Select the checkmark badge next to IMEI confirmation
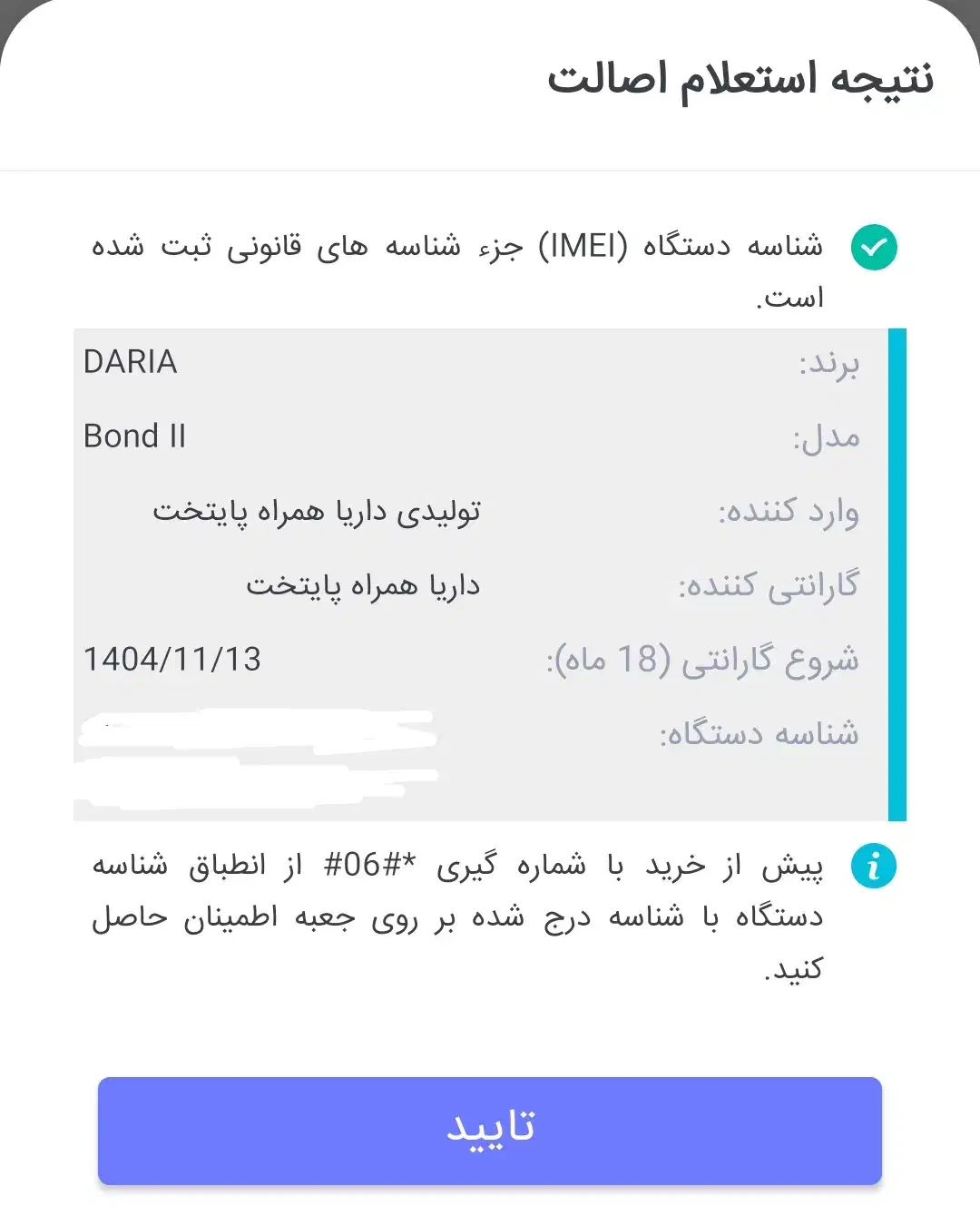The width and height of the screenshot is (980, 1225). [x=874, y=246]
